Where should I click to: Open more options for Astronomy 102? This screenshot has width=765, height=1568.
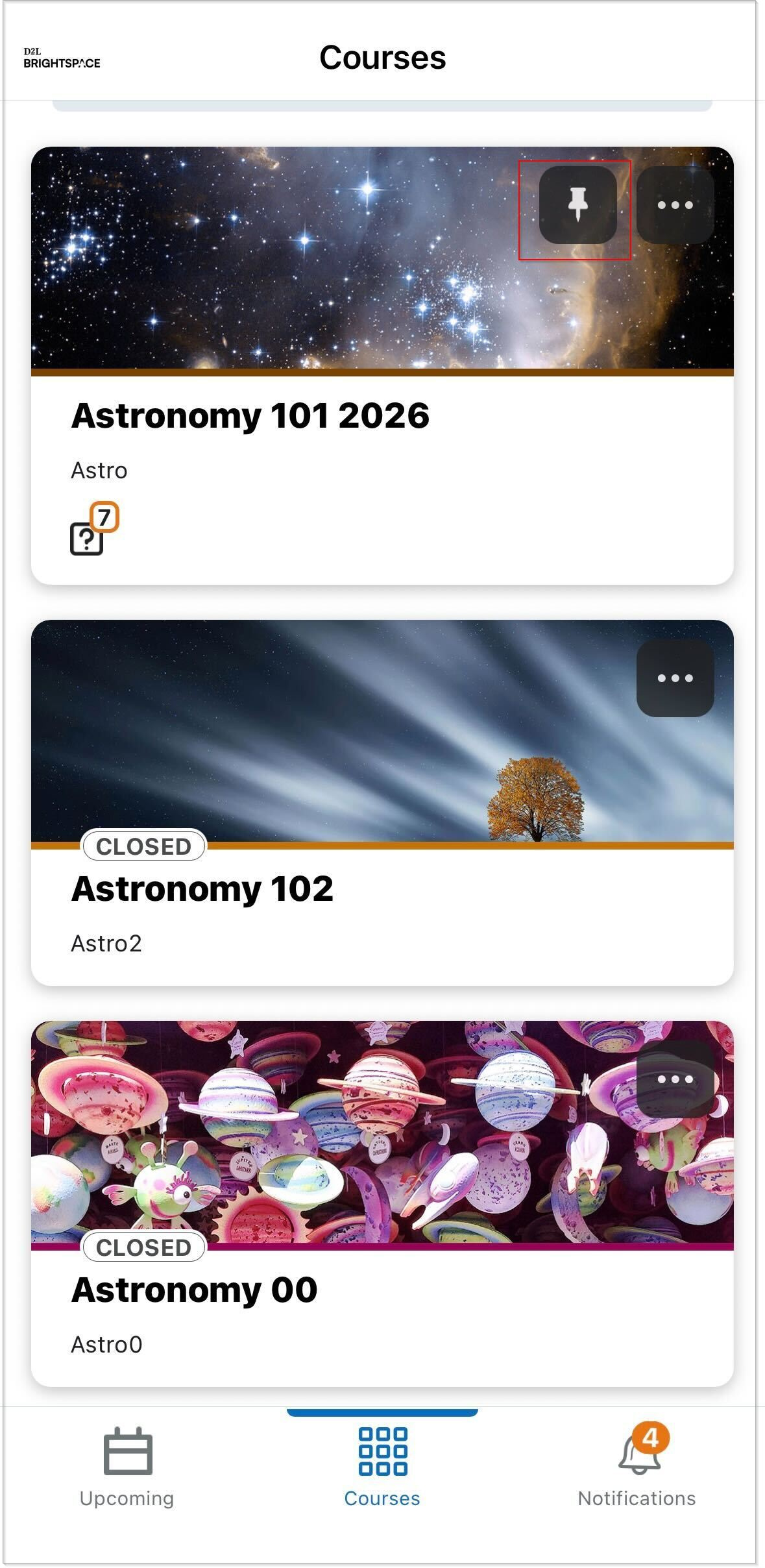coord(675,678)
